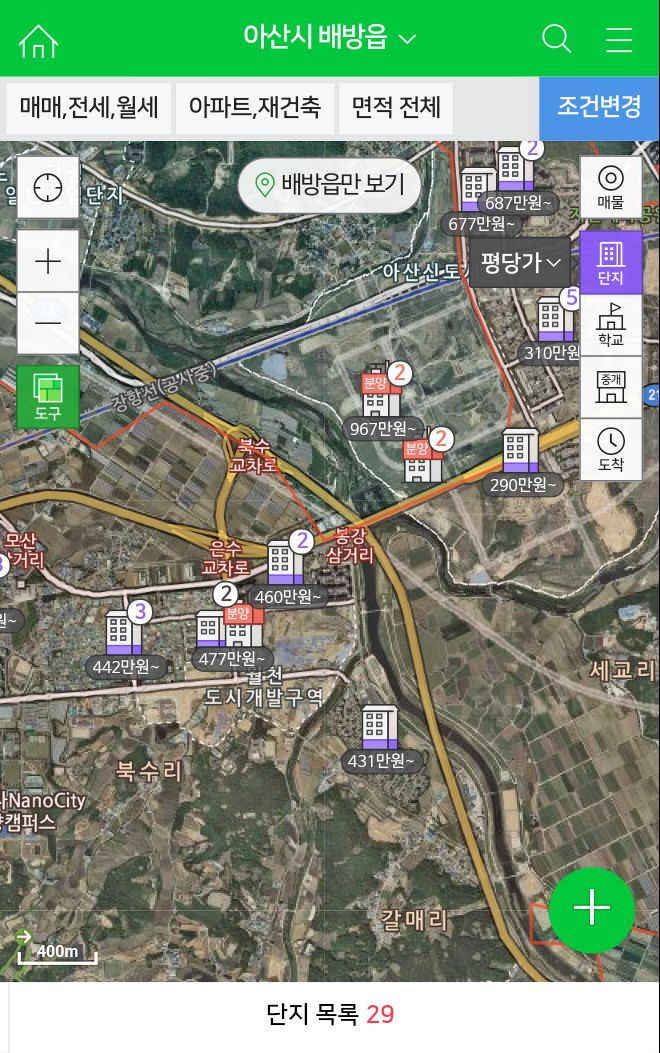Open the 도착 travel time option
Viewport: 660px width, 1053px height.
pos(610,449)
